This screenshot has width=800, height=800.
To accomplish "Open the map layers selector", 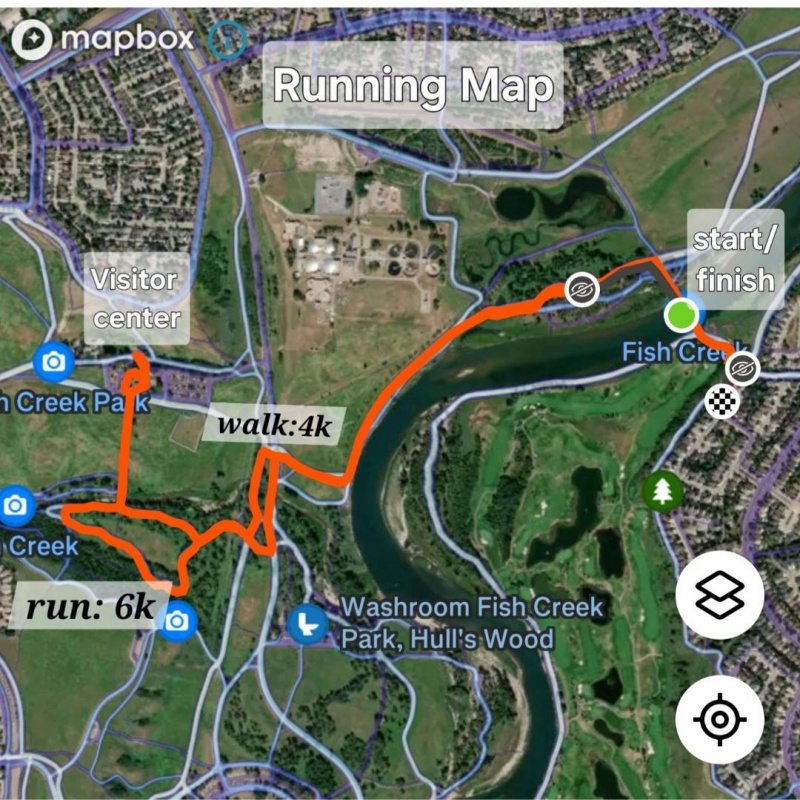I will [x=719, y=596].
